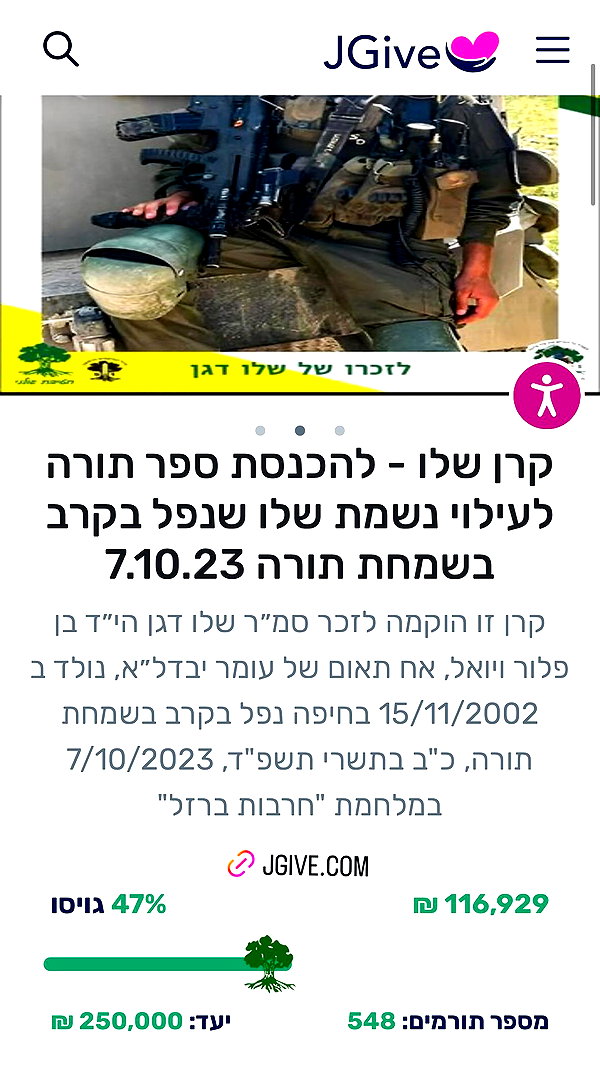
Task: Jump to the first carousel image dot
Action: [260, 430]
